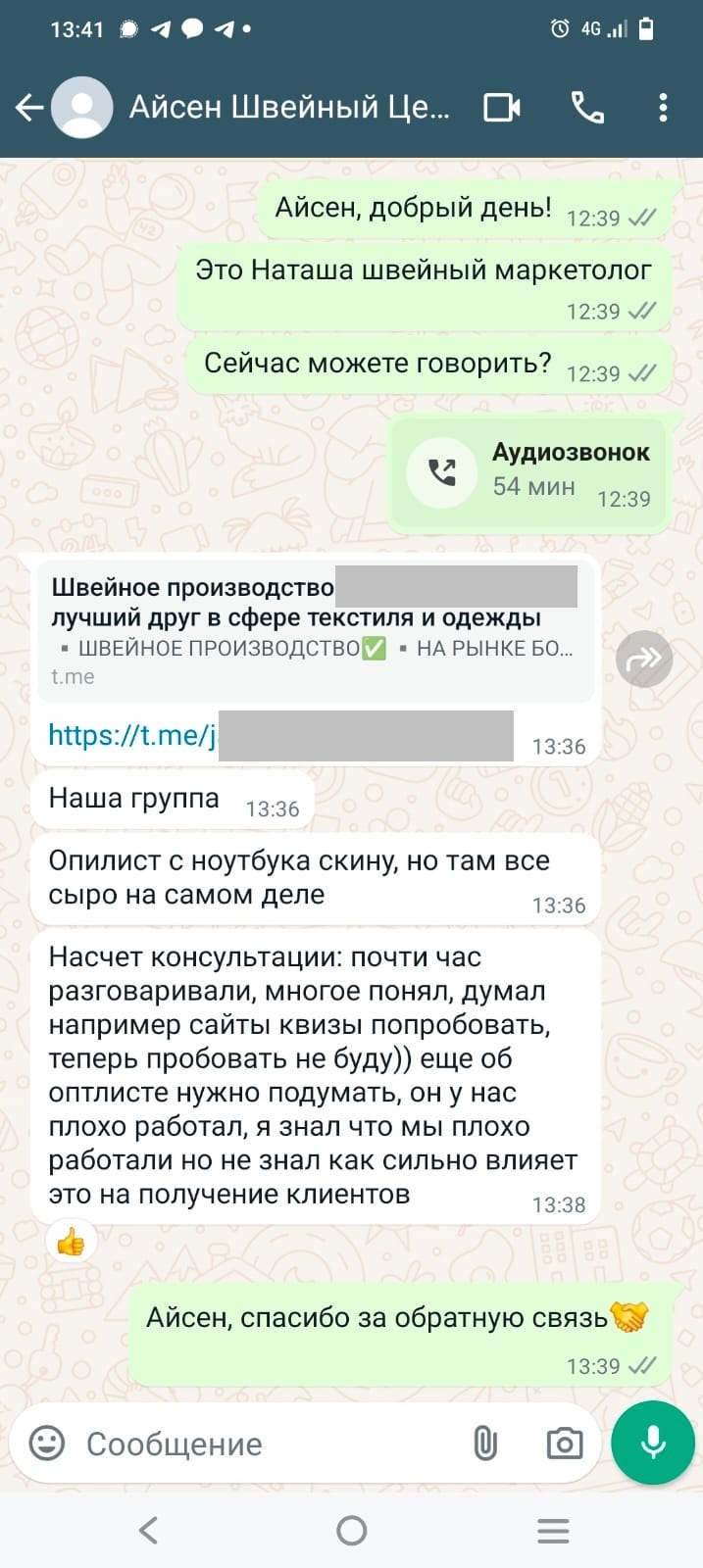Image resolution: width=703 pixels, height=1568 pixels.
Task: Open recent apps from navigation bar
Action: pyautogui.click(x=553, y=1531)
